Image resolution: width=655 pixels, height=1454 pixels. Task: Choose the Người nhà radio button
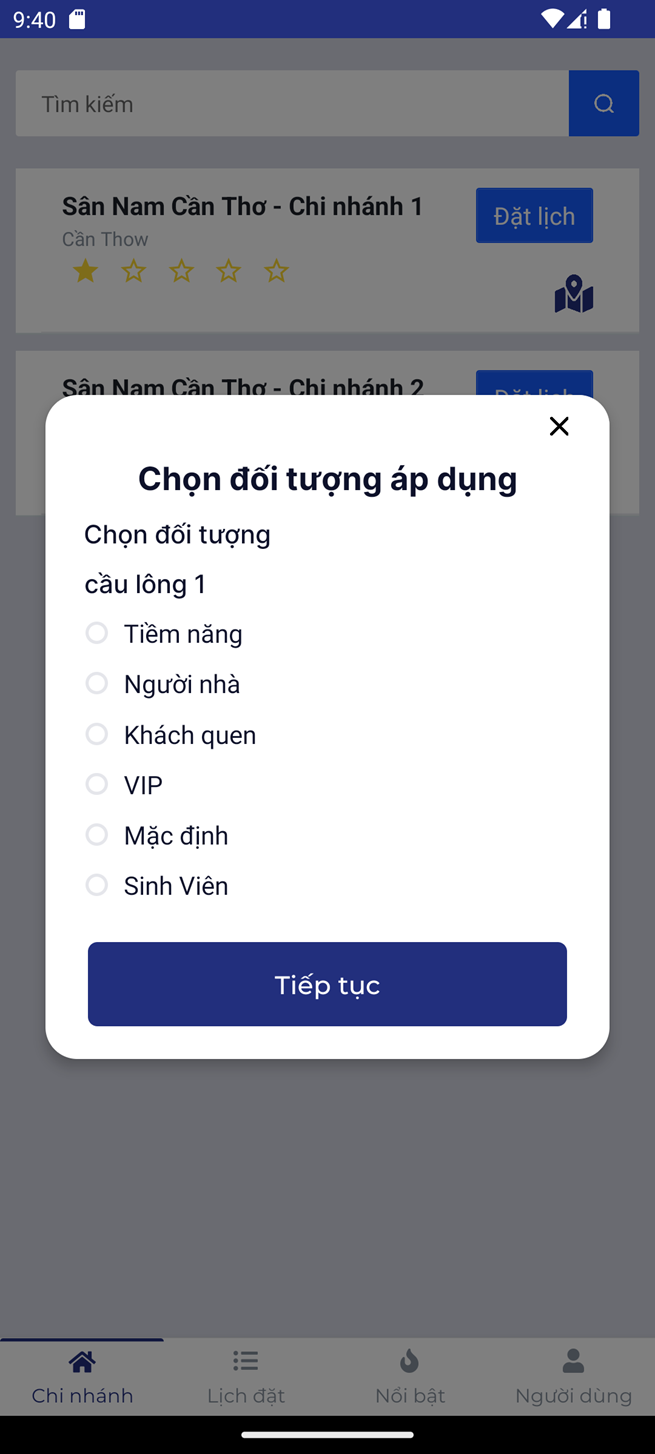(x=97, y=683)
